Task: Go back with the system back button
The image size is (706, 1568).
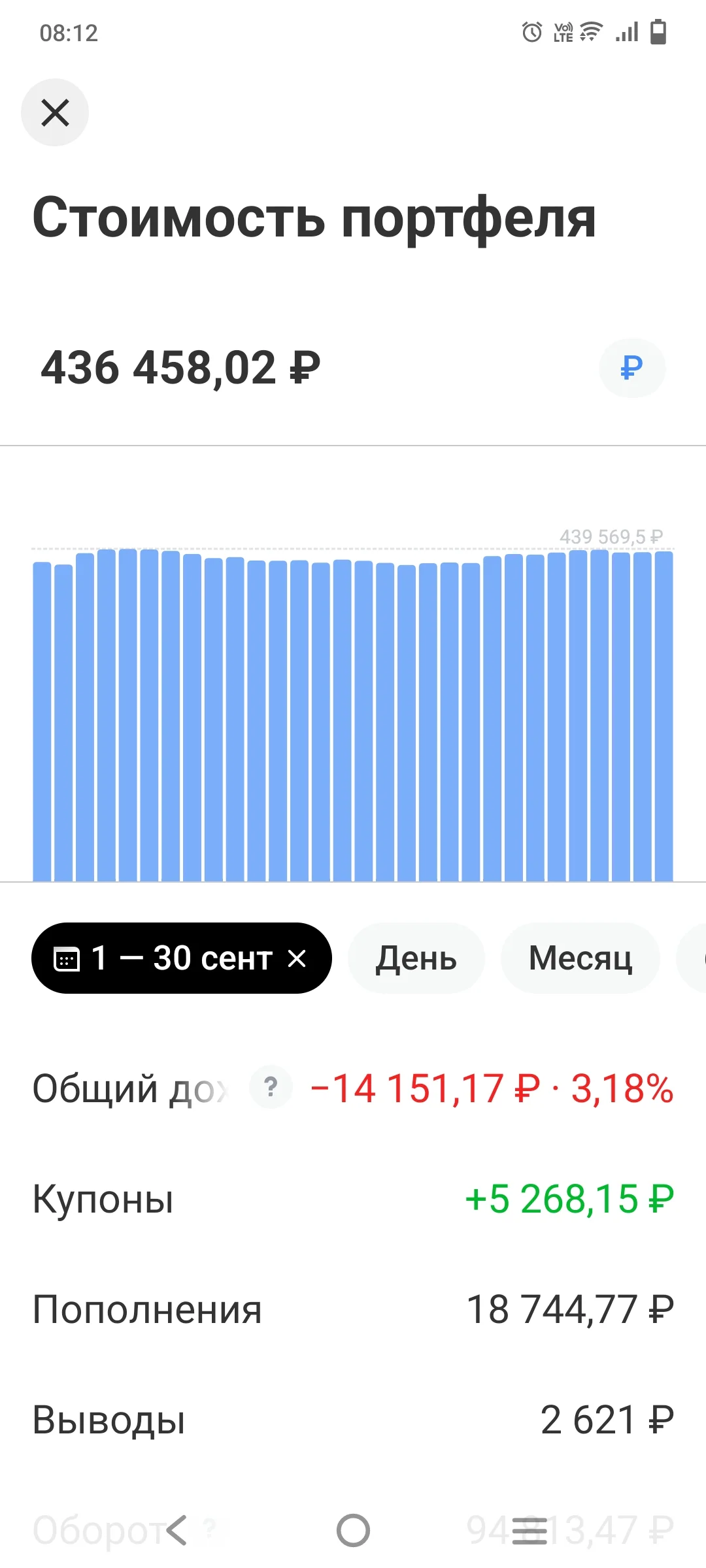Action: pyautogui.click(x=176, y=1531)
